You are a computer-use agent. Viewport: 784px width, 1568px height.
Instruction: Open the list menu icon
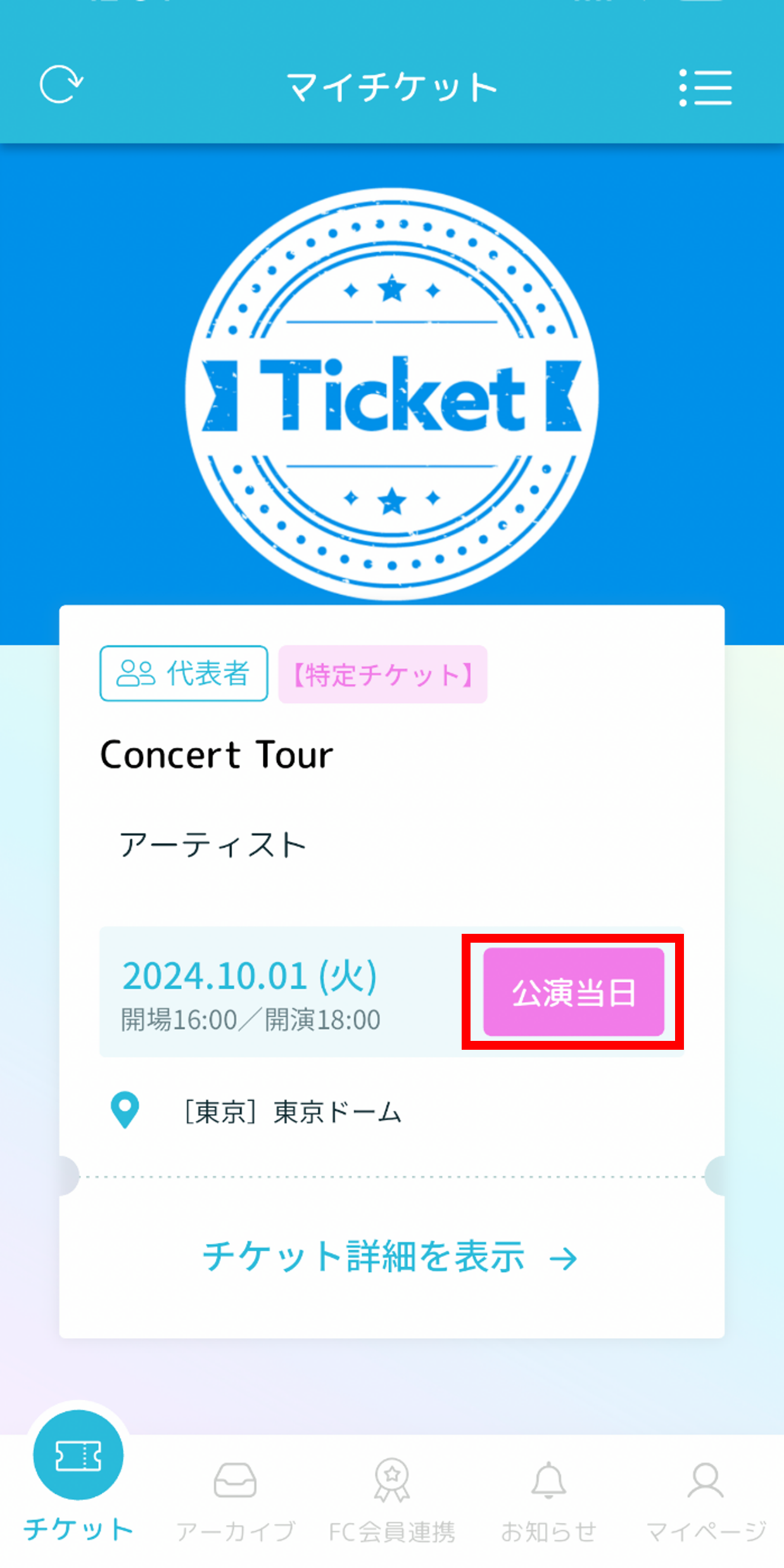pos(705,87)
